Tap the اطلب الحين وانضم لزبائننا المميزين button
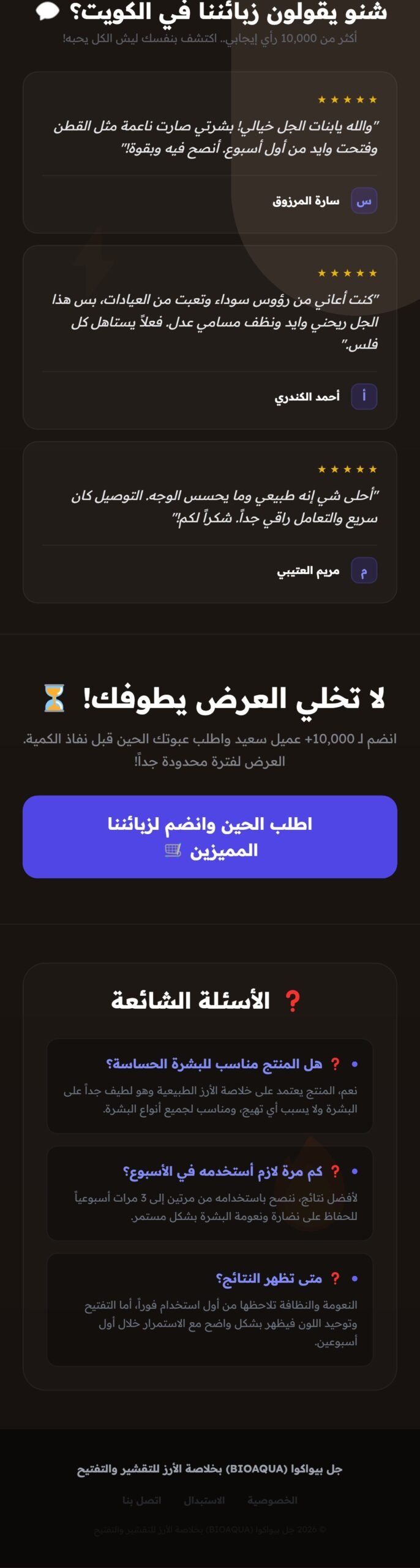The height and width of the screenshot is (1568, 420). pos(209,836)
